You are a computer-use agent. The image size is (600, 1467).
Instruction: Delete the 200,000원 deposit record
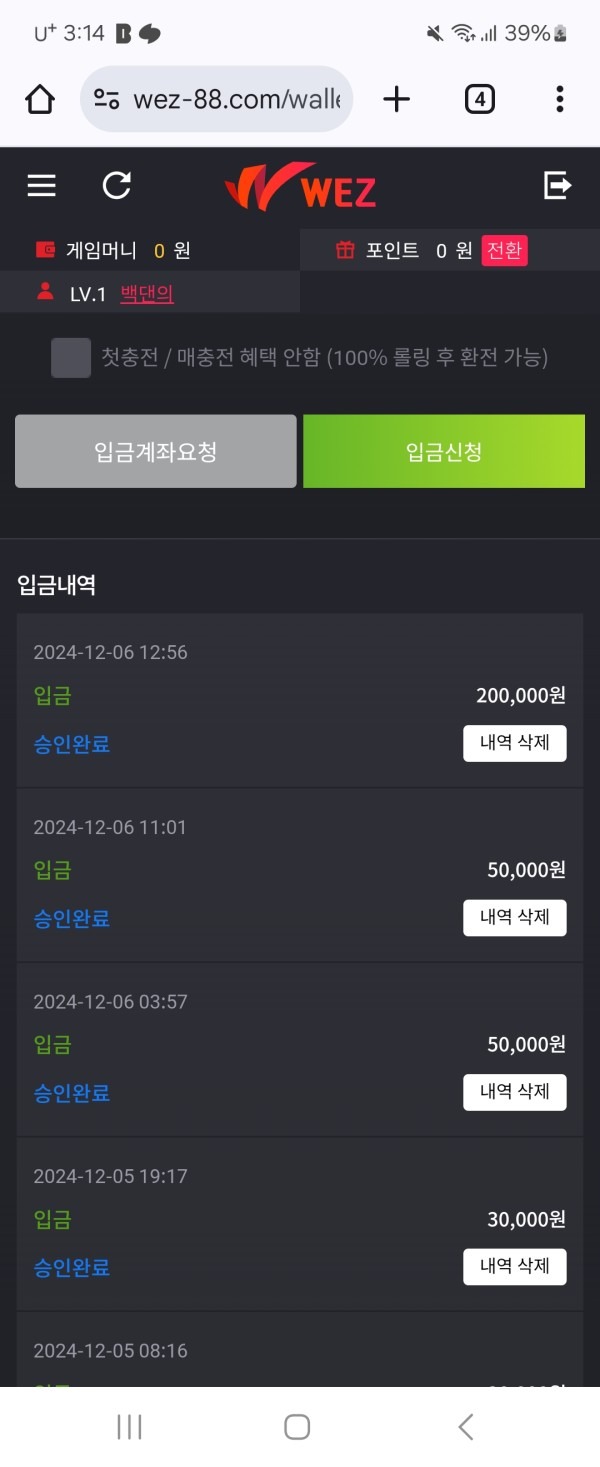(x=514, y=743)
